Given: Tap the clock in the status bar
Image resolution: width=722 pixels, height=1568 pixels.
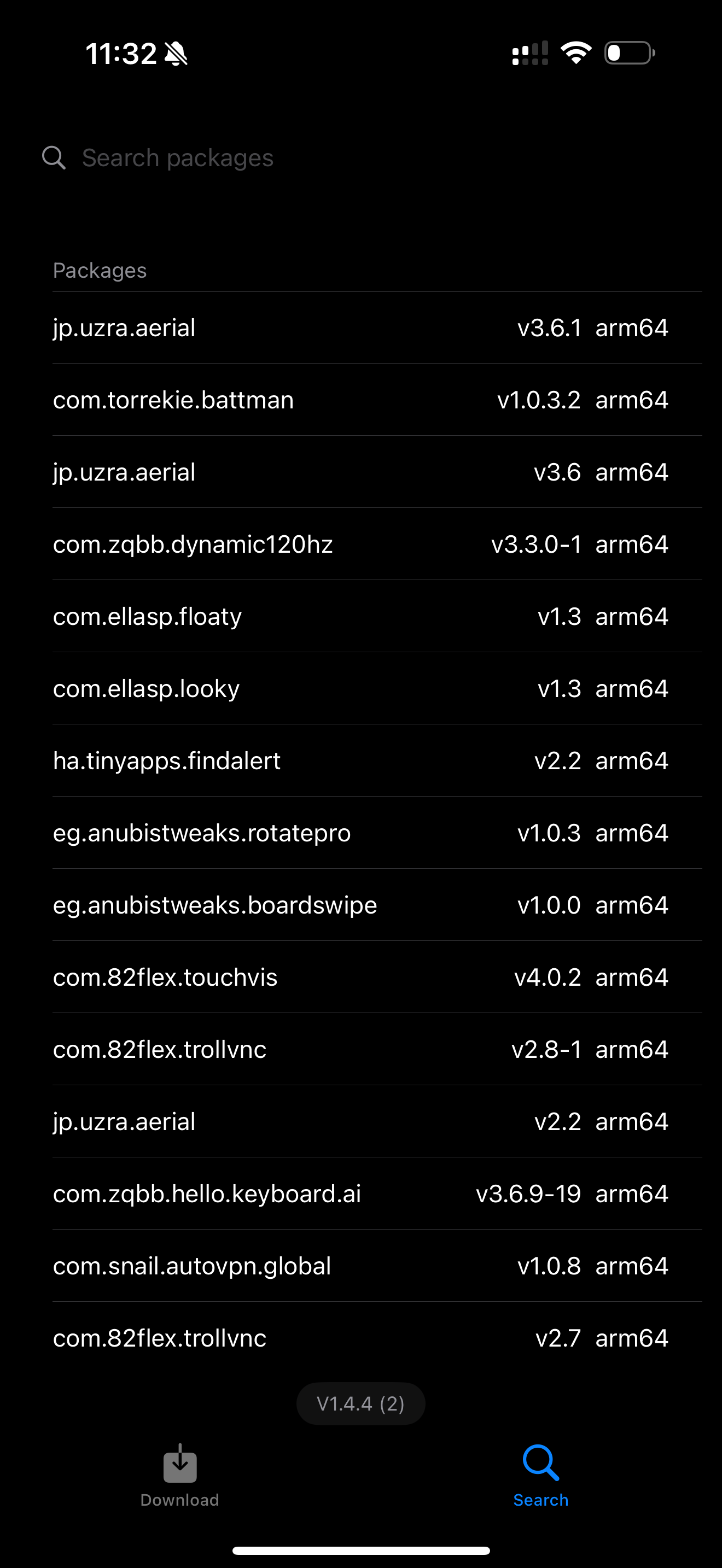Looking at the screenshot, I should 121,54.
